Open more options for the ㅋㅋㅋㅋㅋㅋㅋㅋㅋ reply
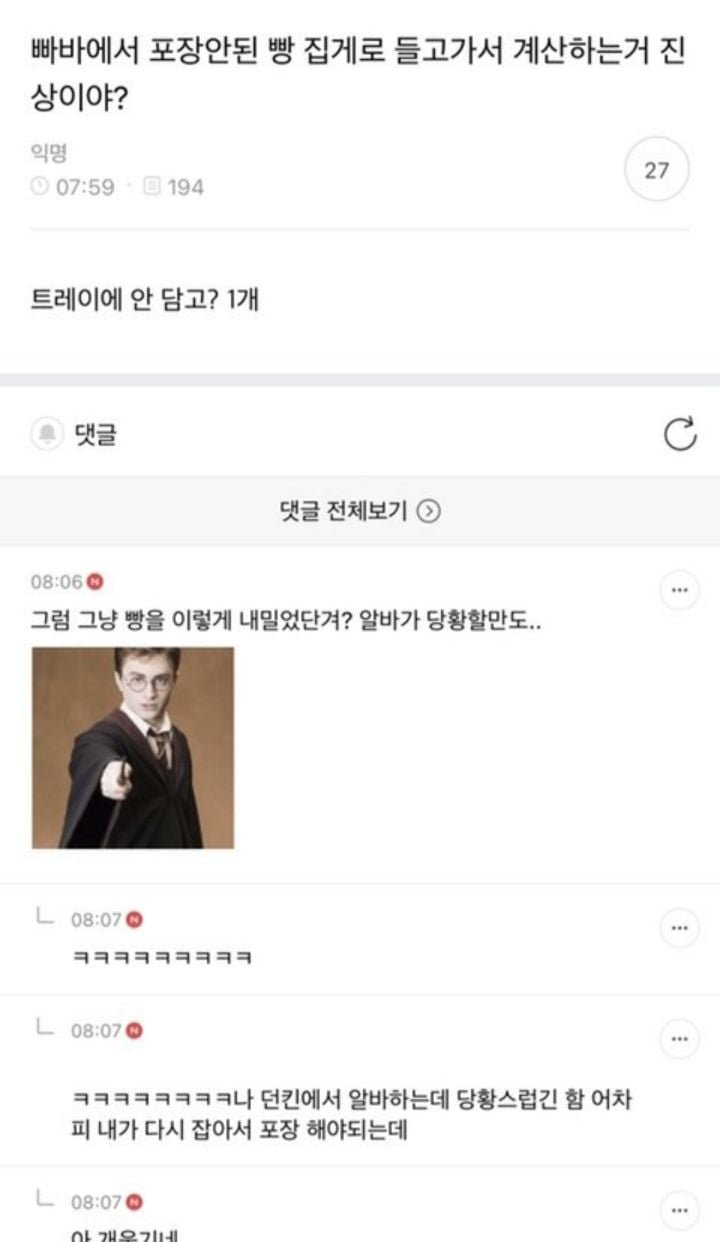Screen dimensions: 720x1242 680,928
